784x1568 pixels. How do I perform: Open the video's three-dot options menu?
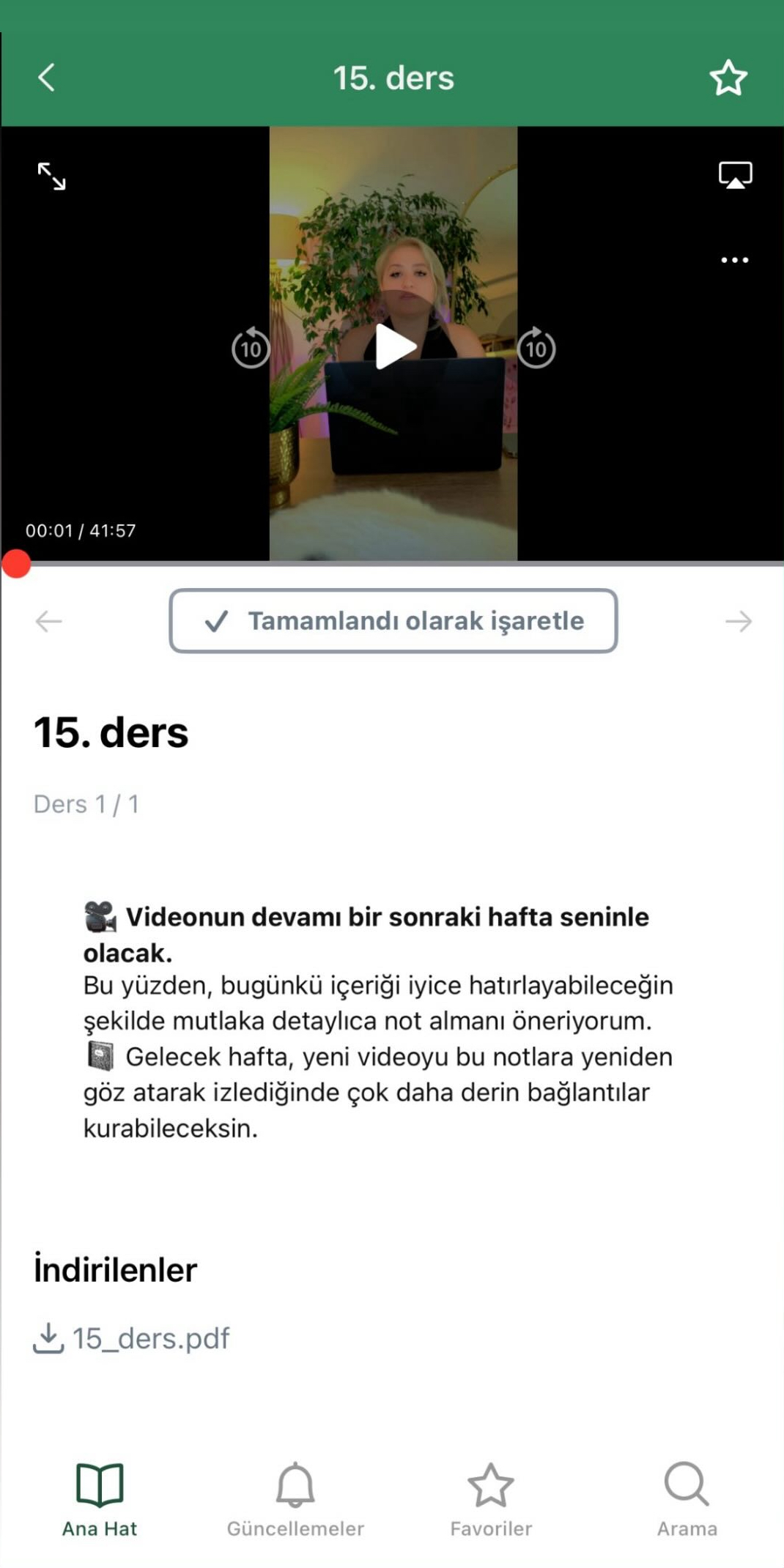(x=734, y=260)
